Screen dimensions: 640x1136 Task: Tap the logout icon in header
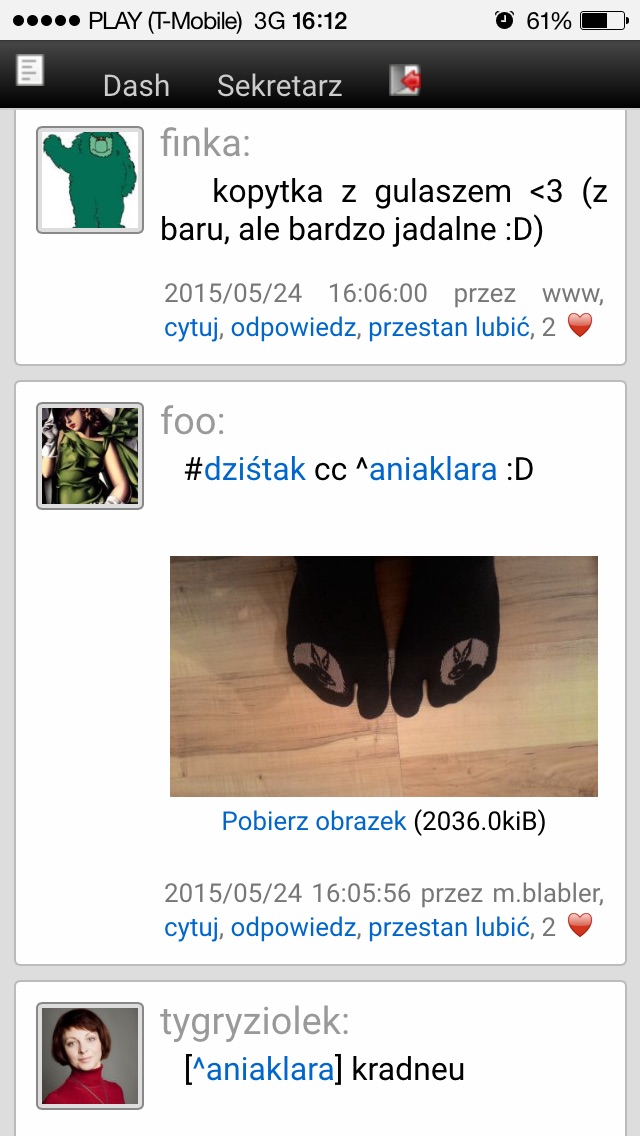[405, 80]
